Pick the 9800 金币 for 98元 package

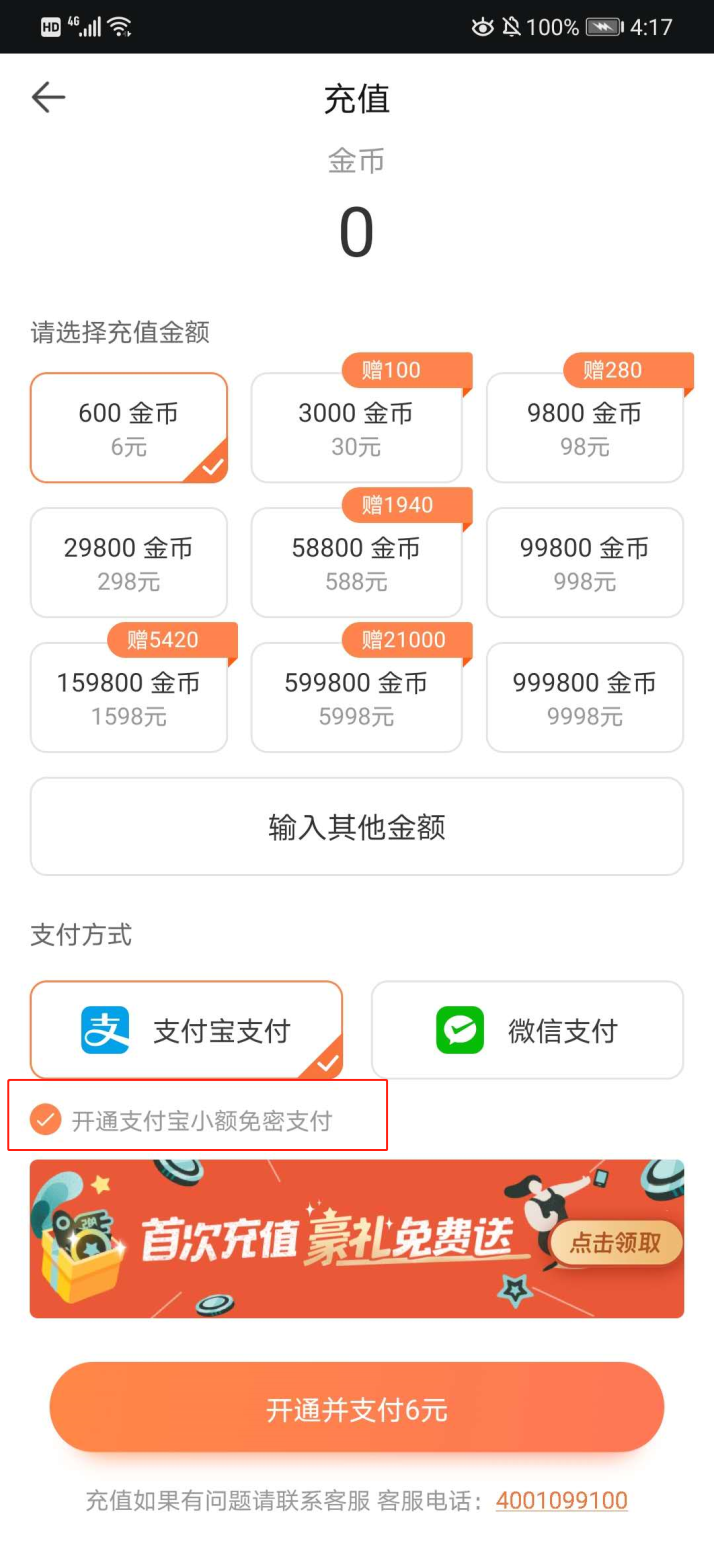click(584, 428)
